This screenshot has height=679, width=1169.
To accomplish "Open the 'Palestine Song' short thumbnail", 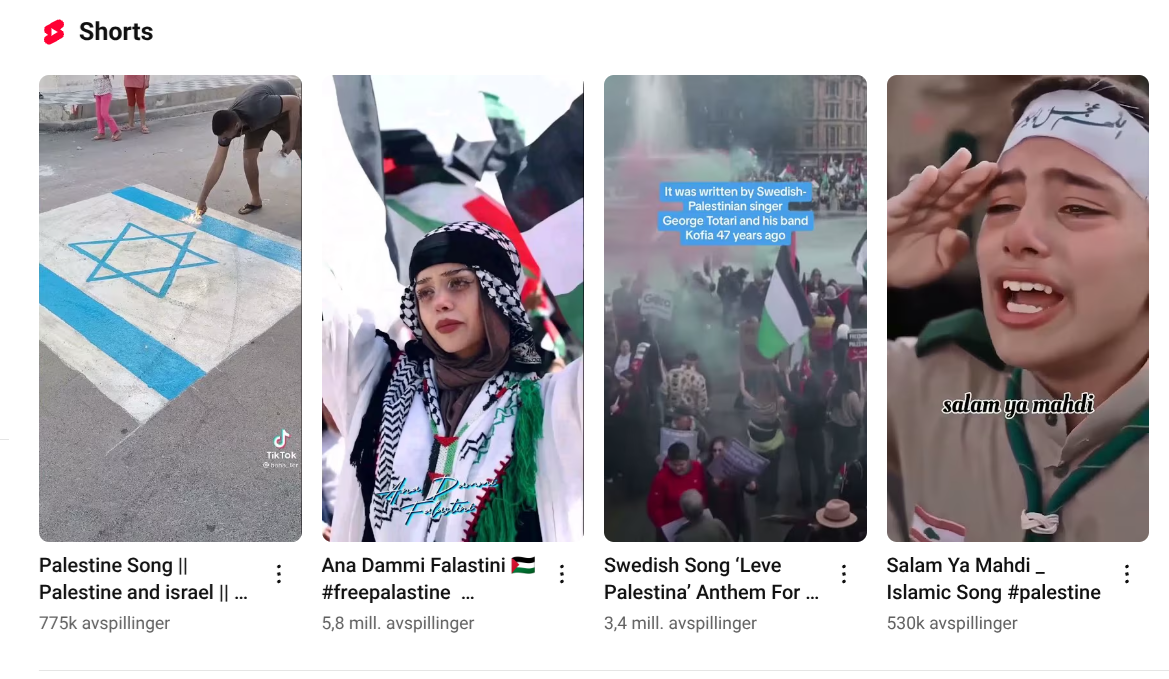I will click(x=170, y=308).
